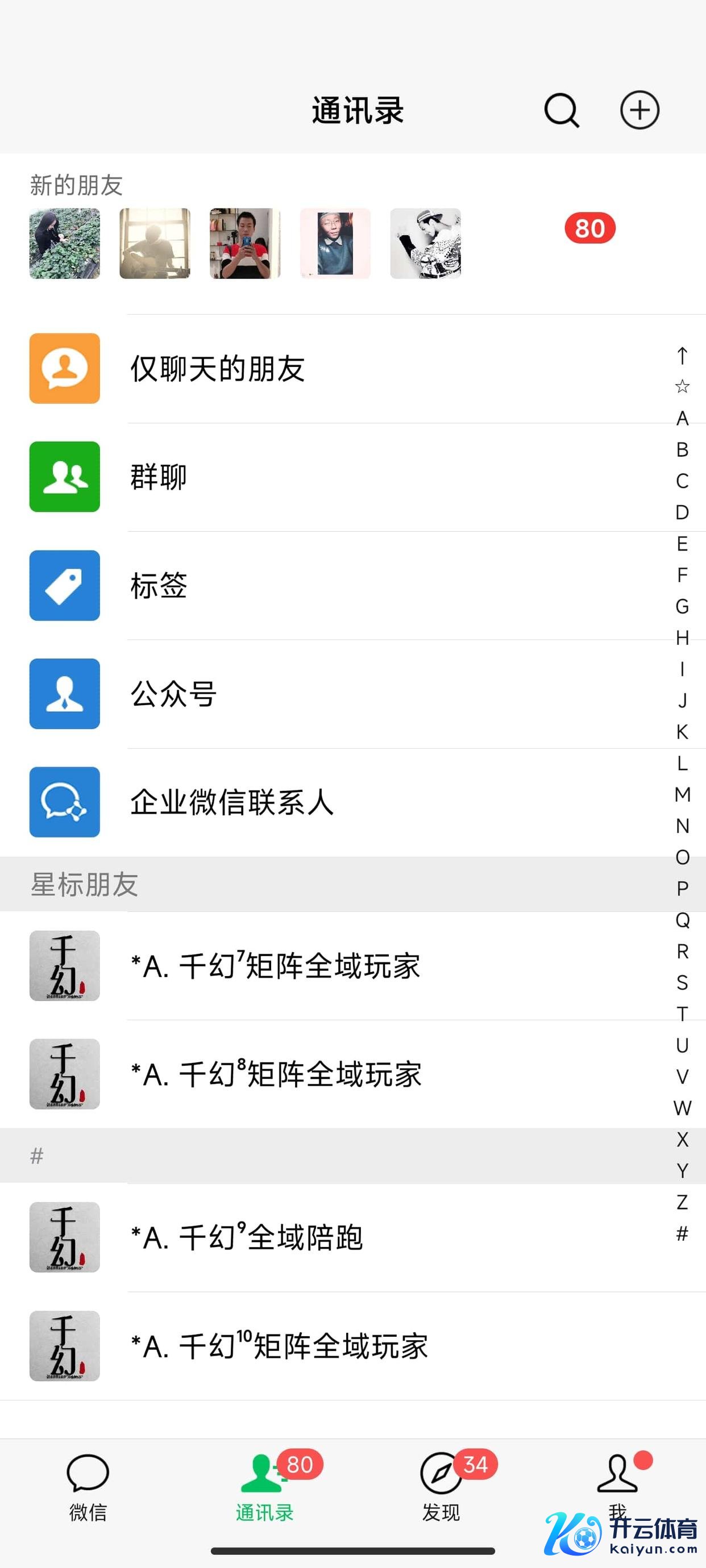The height and width of the screenshot is (1568, 706).
Task: Jump to letter M in the index
Action: 682,794
